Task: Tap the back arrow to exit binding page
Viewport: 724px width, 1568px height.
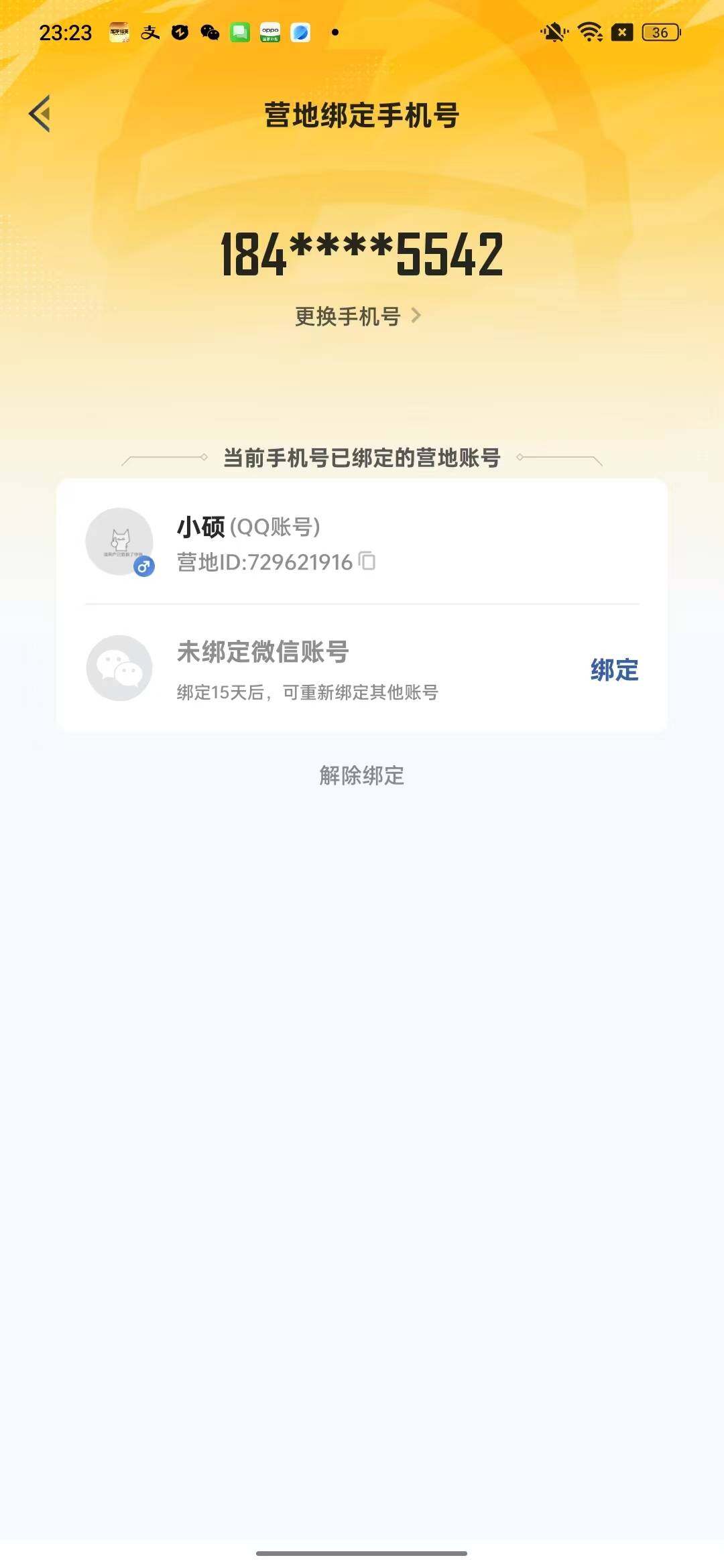Action: tap(42, 114)
